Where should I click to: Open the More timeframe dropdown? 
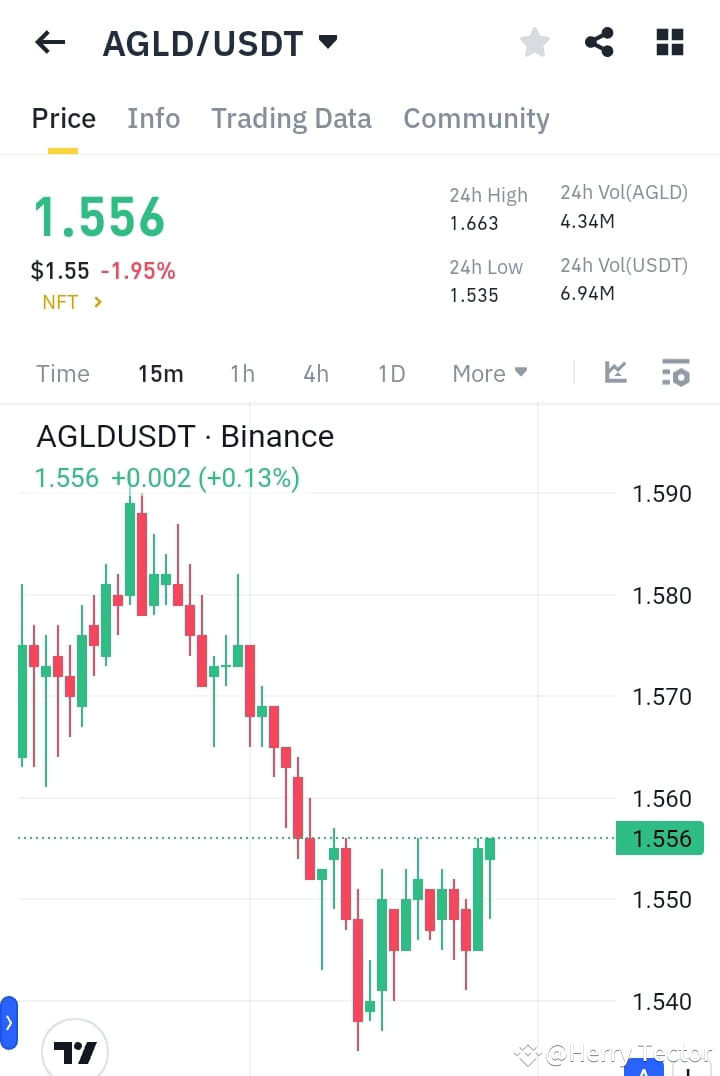488,372
